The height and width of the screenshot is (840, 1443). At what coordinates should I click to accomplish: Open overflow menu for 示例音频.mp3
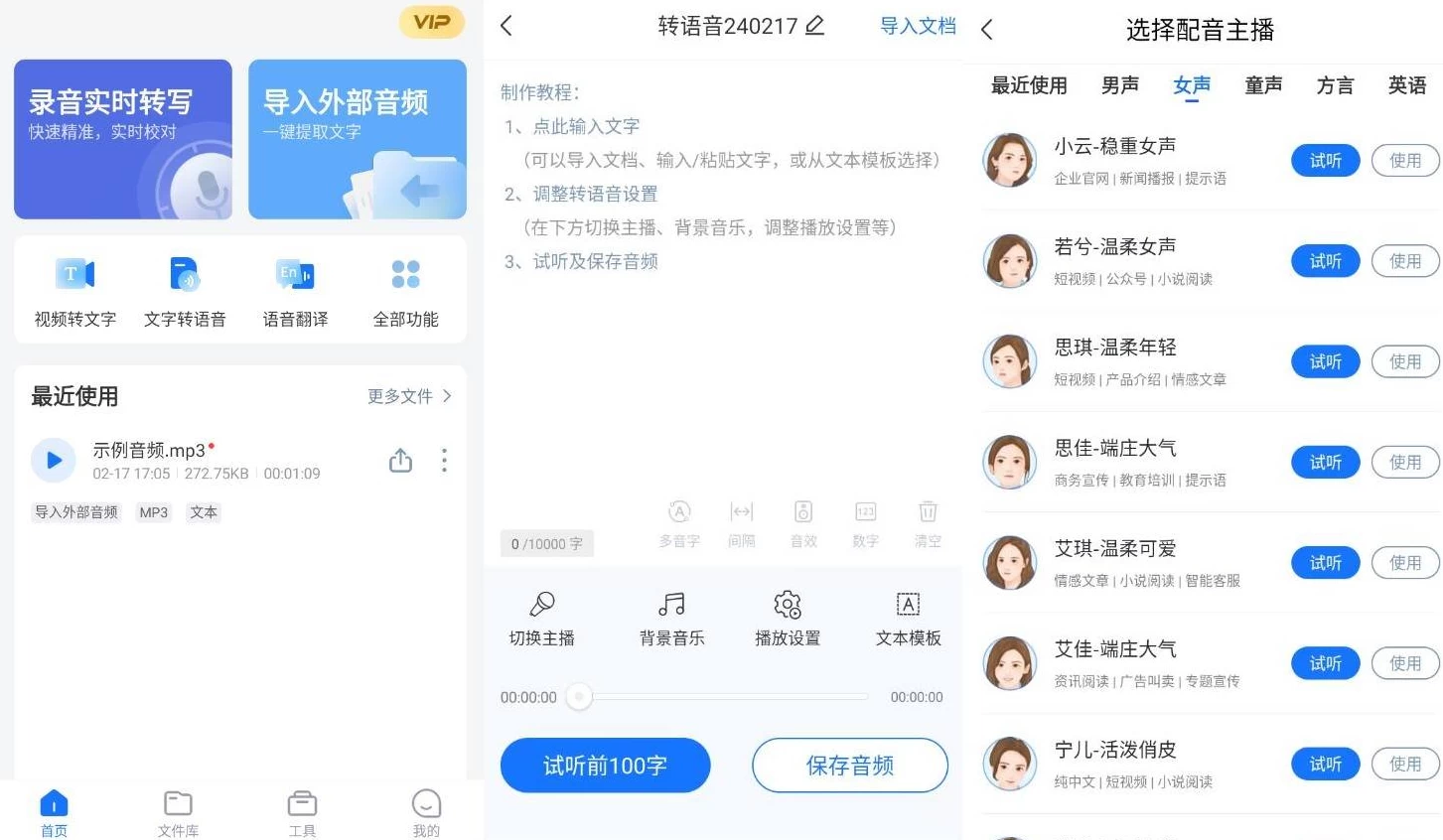(444, 461)
